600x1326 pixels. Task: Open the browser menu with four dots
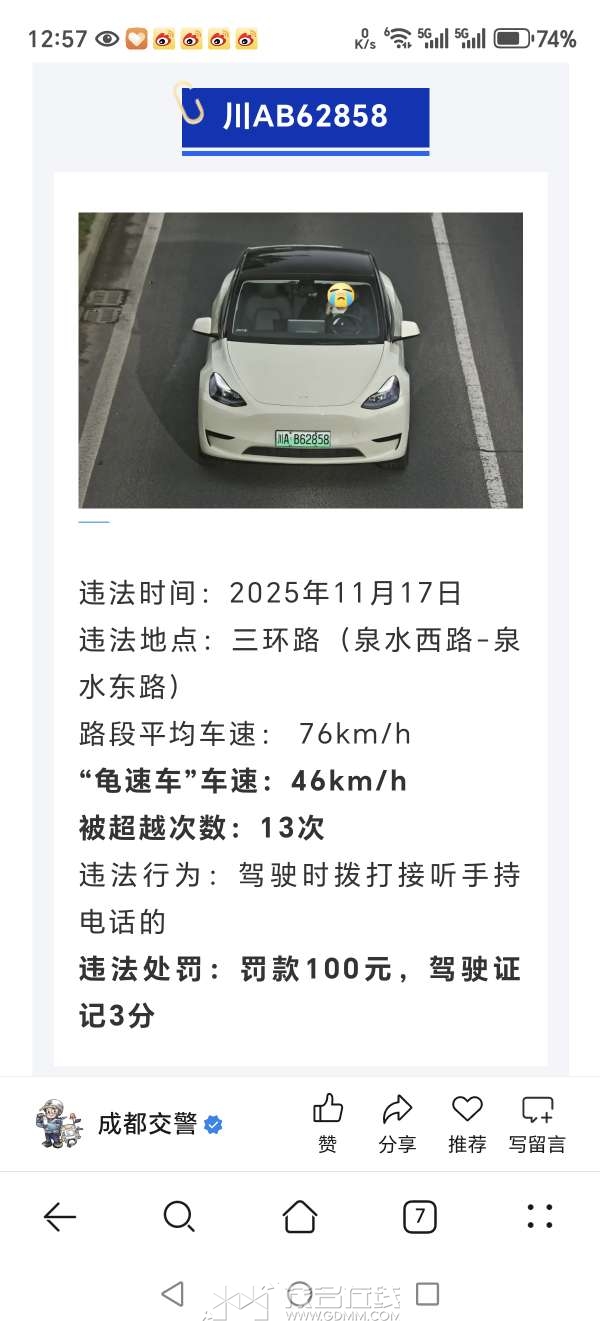pyautogui.click(x=540, y=1216)
